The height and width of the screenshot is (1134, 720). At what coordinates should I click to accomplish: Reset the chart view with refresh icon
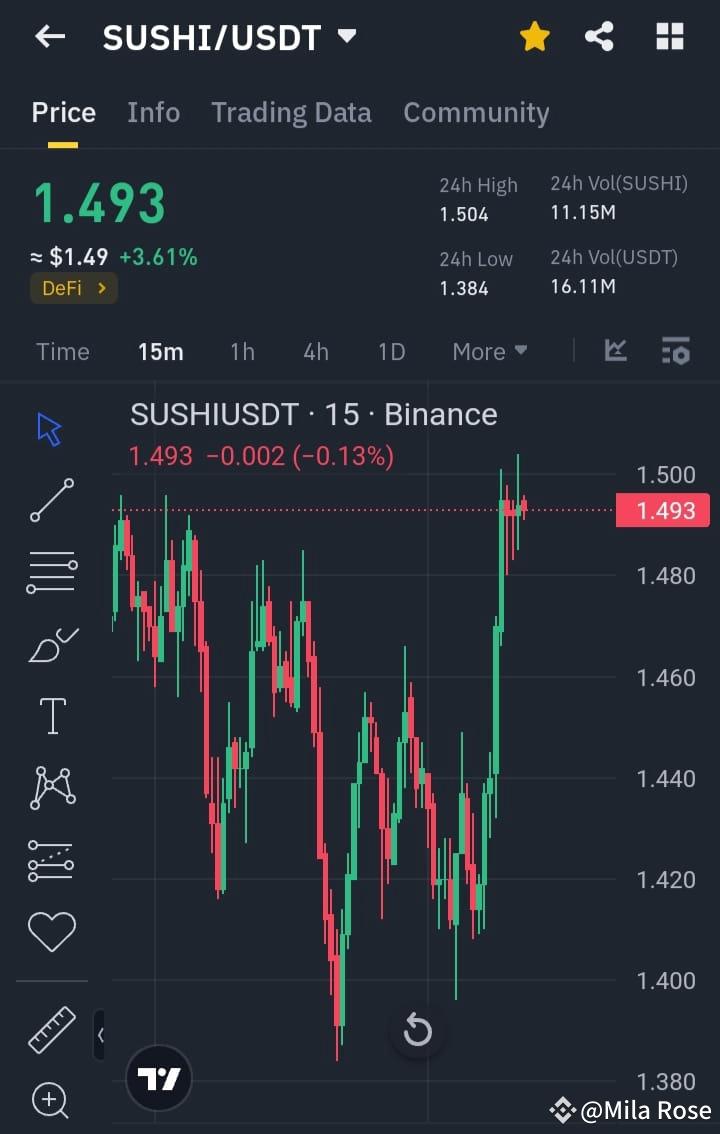[418, 1031]
